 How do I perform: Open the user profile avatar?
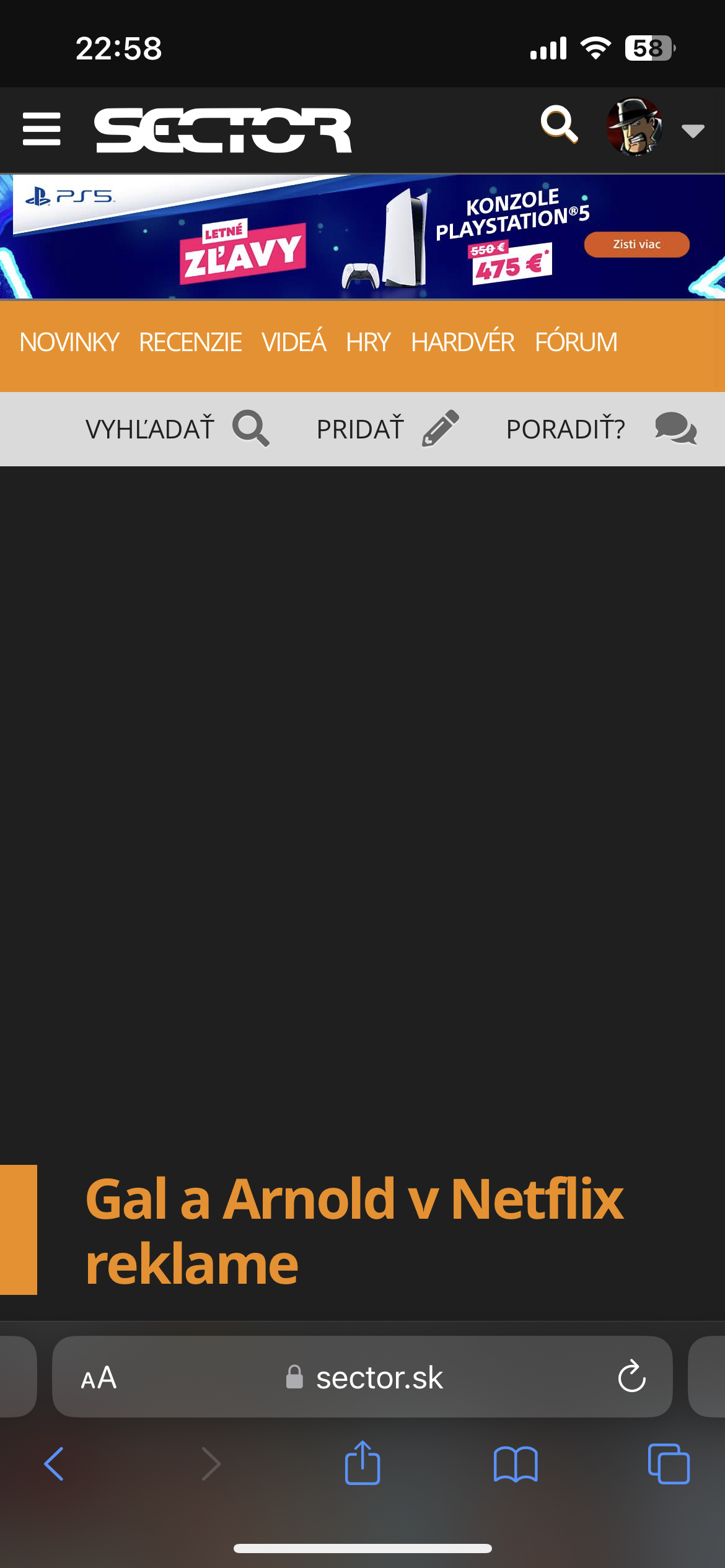(x=635, y=127)
